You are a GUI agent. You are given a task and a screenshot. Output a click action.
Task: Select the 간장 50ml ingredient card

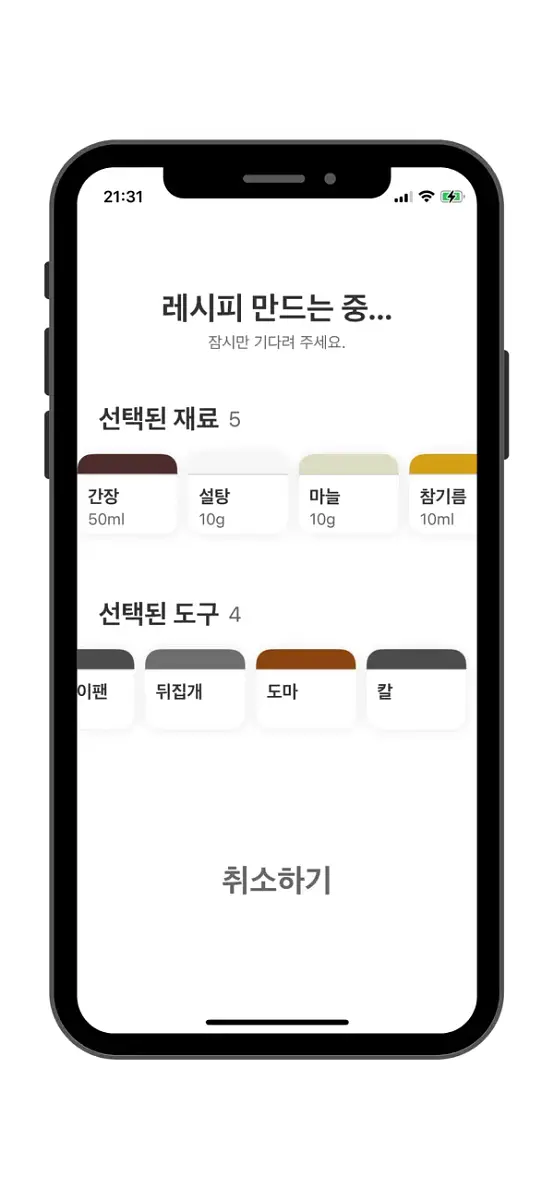click(127, 494)
